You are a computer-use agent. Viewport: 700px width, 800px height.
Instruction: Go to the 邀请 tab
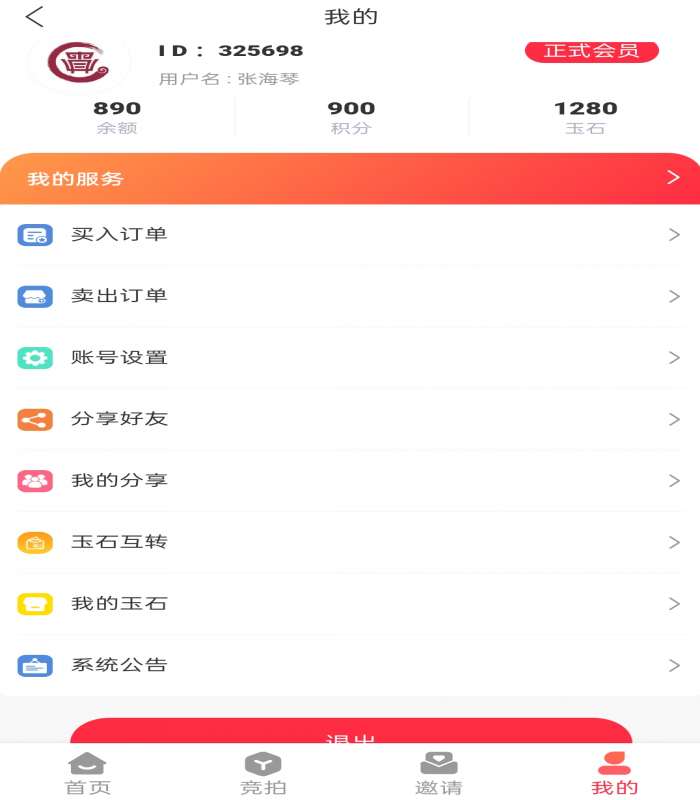click(438, 774)
